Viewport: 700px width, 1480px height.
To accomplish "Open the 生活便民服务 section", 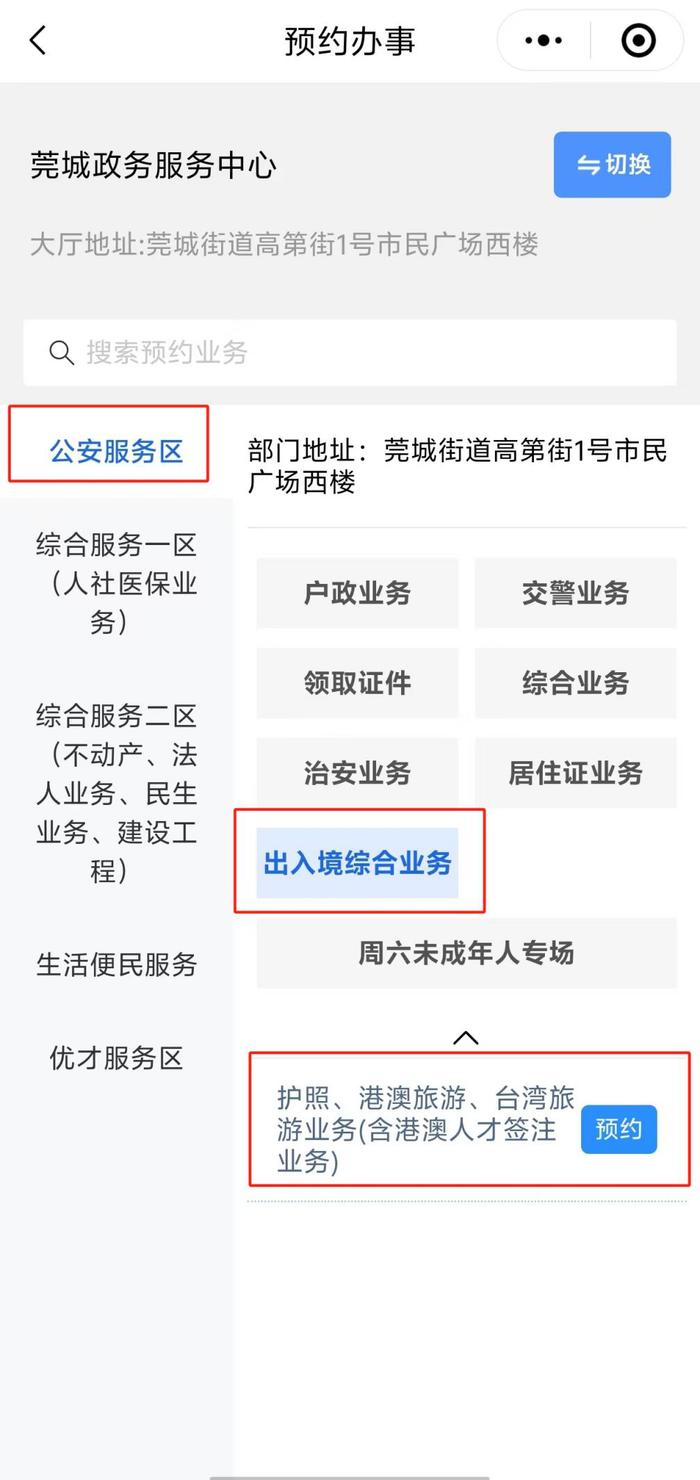I will [x=117, y=965].
